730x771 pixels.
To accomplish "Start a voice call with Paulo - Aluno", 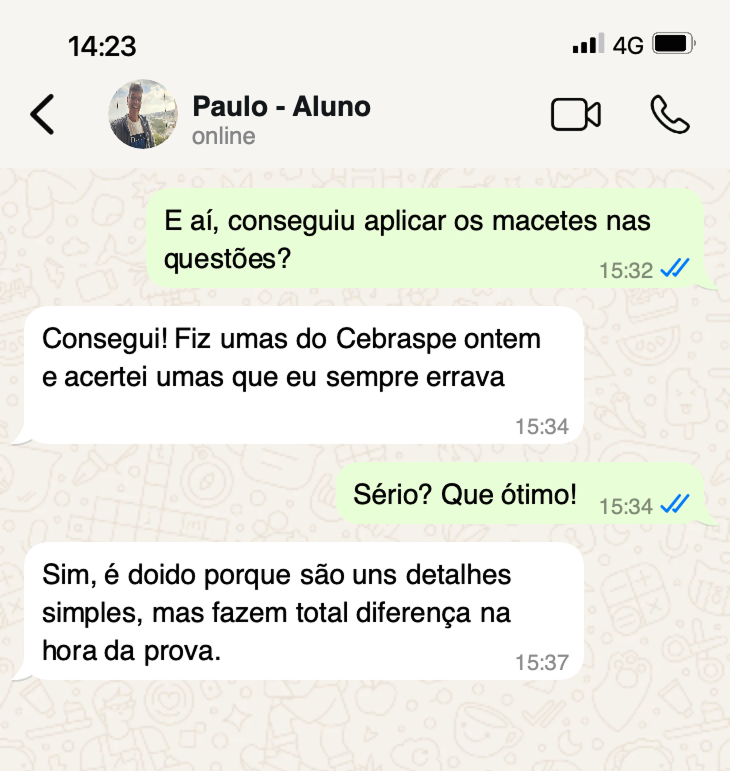I will (669, 115).
